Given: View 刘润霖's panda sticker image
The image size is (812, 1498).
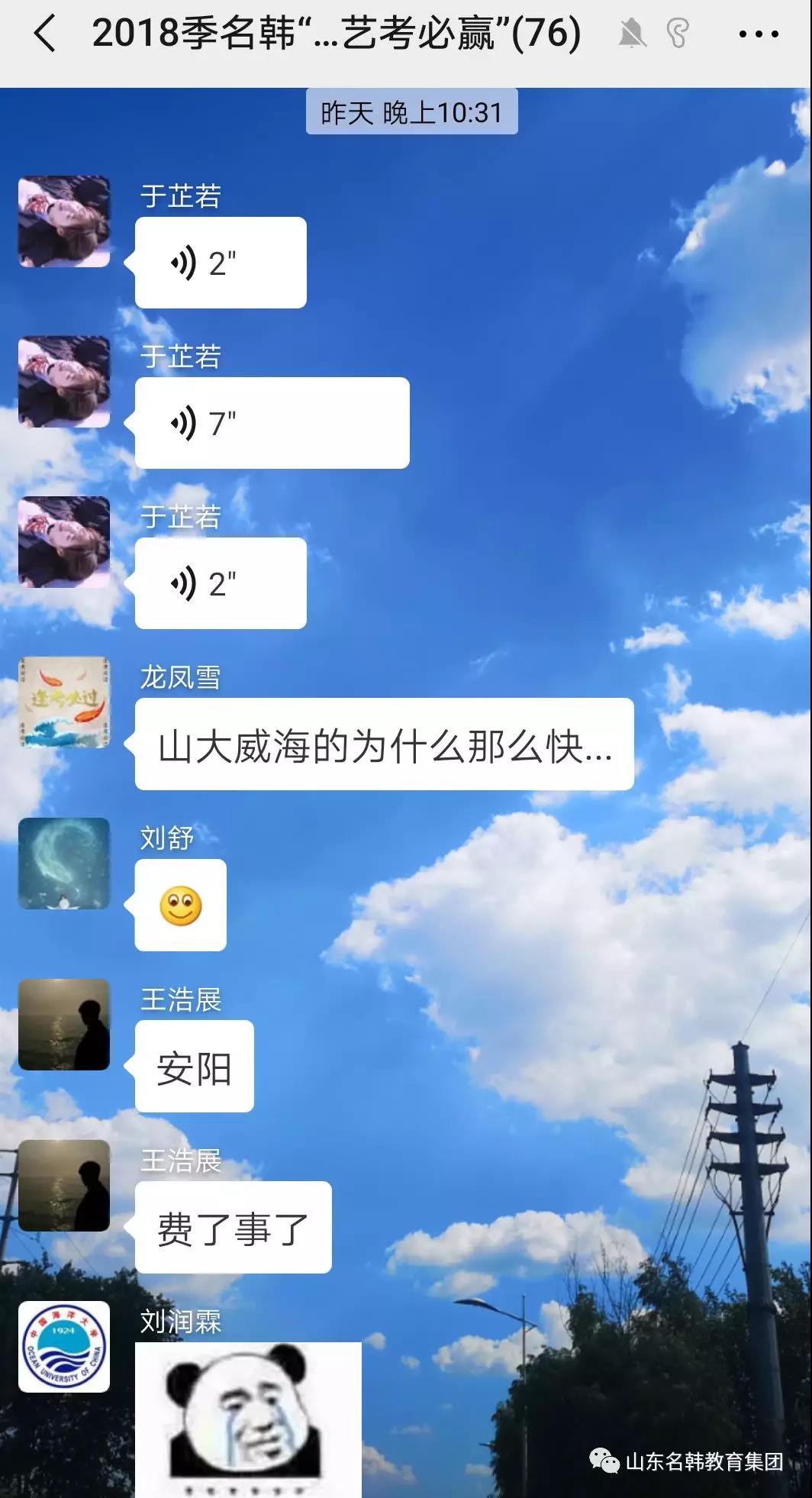Looking at the screenshot, I should [248, 1419].
